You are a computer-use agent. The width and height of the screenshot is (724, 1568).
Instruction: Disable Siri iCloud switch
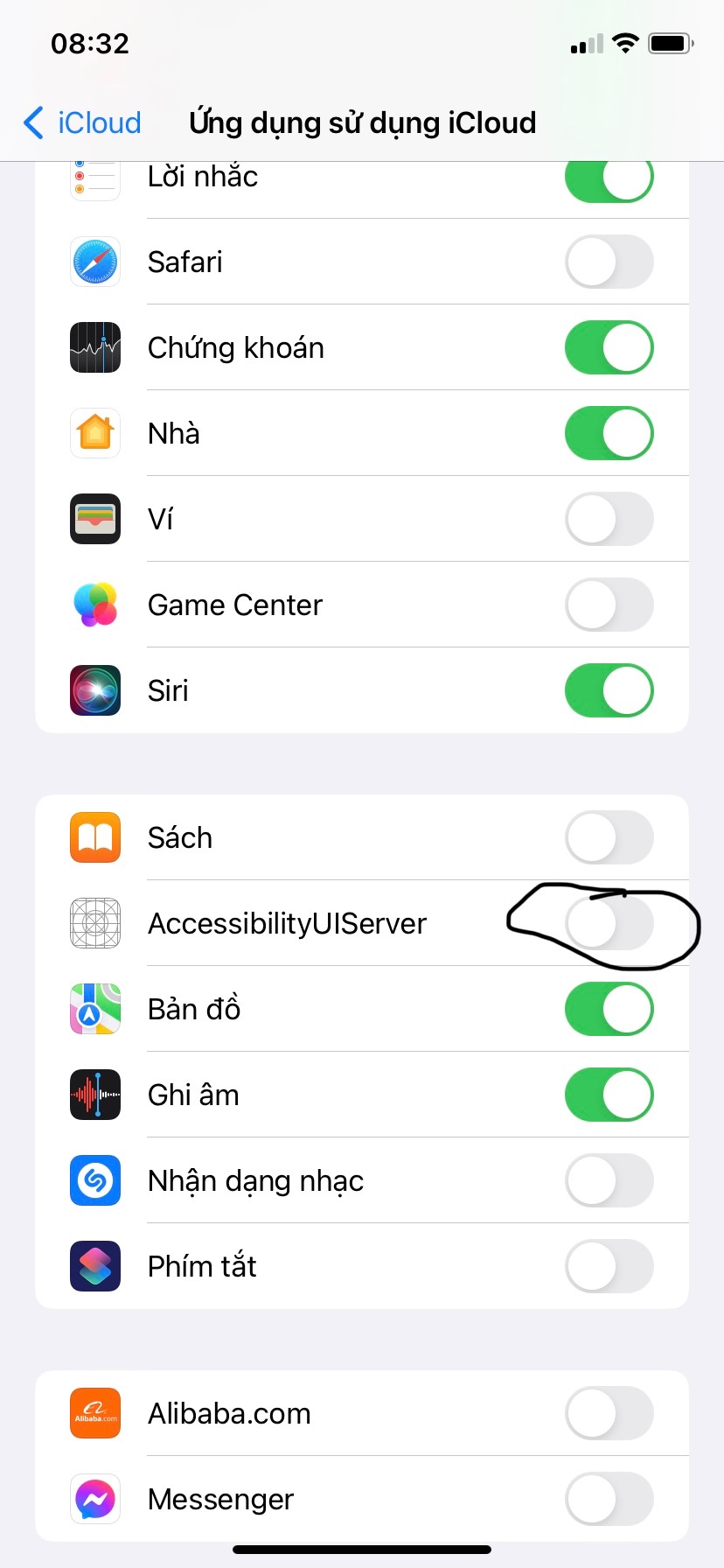[609, 690]
